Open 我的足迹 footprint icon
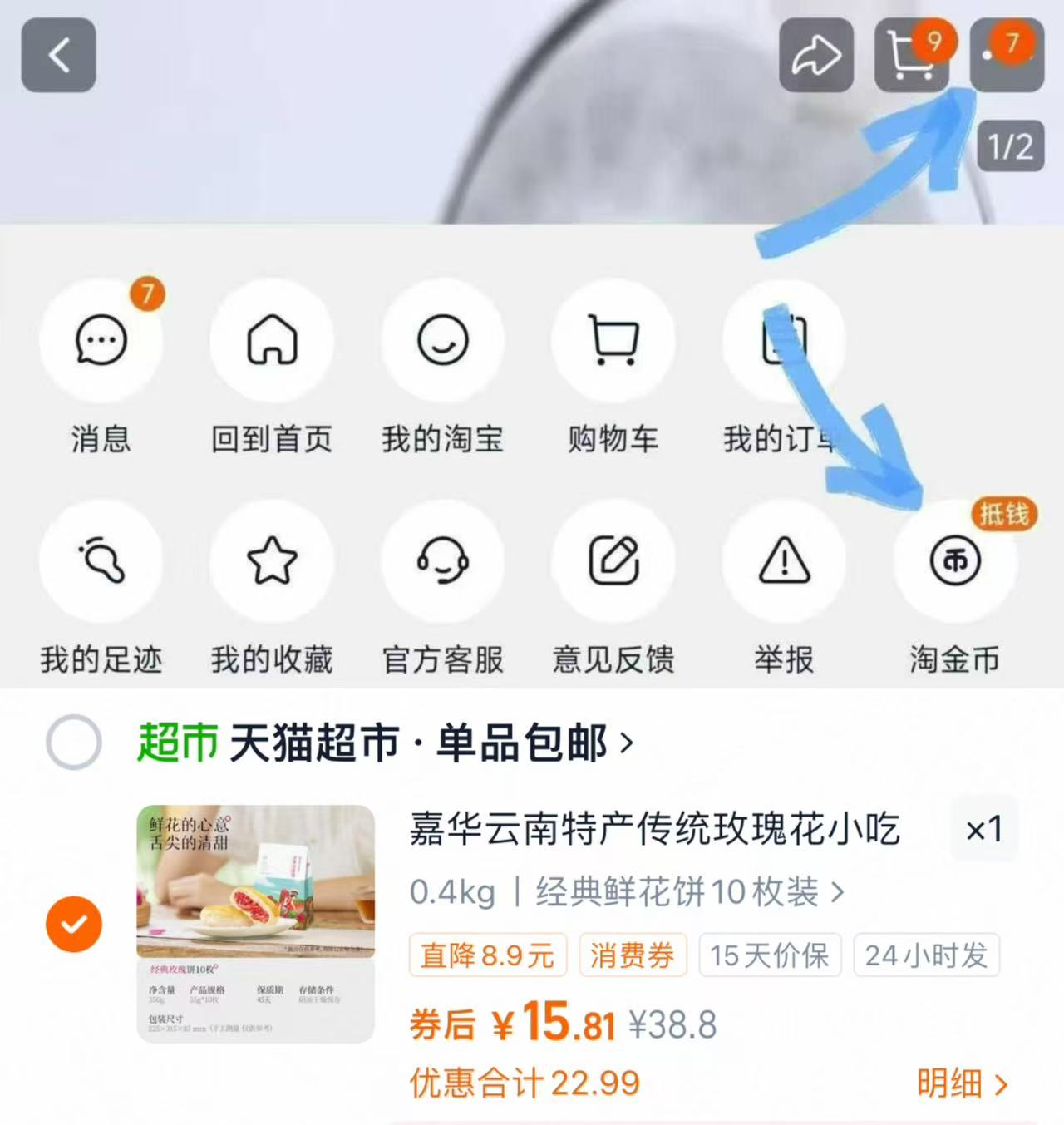Screen dimensions: 1064x1125 coord(101,561)
